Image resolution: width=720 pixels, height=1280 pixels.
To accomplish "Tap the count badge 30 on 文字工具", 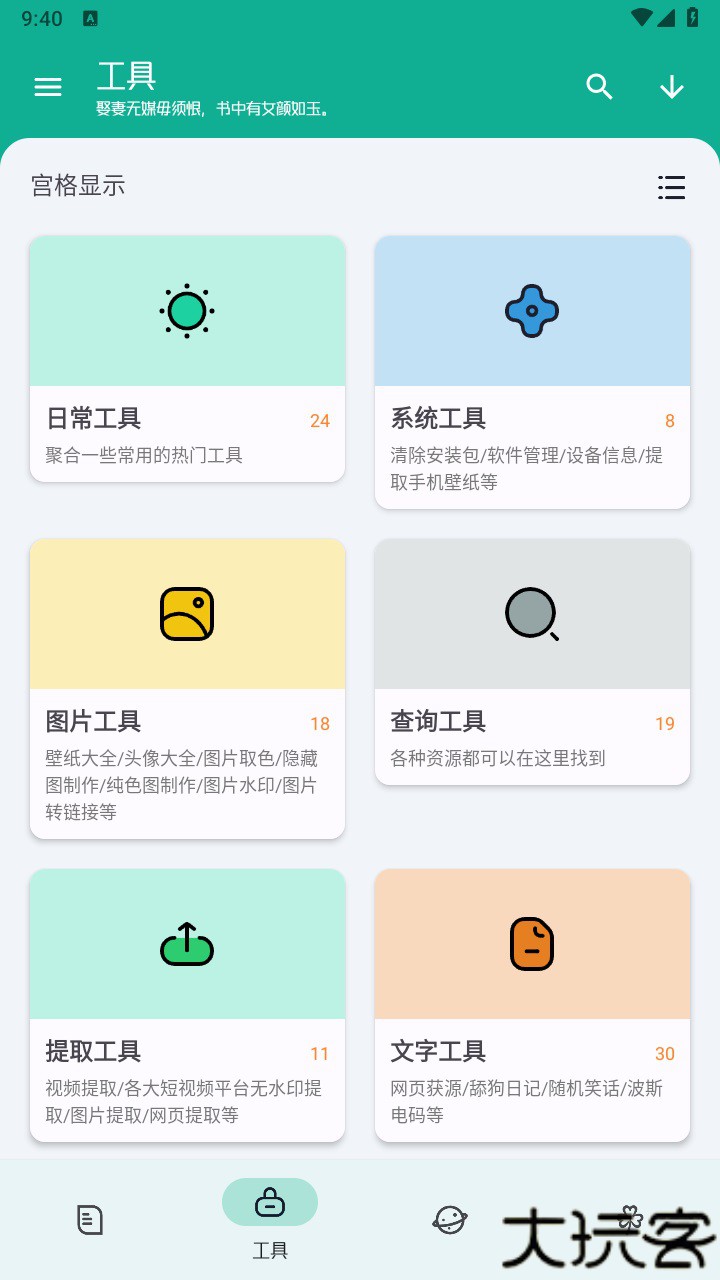I will pyautogui.click(x=665, y=1054).
